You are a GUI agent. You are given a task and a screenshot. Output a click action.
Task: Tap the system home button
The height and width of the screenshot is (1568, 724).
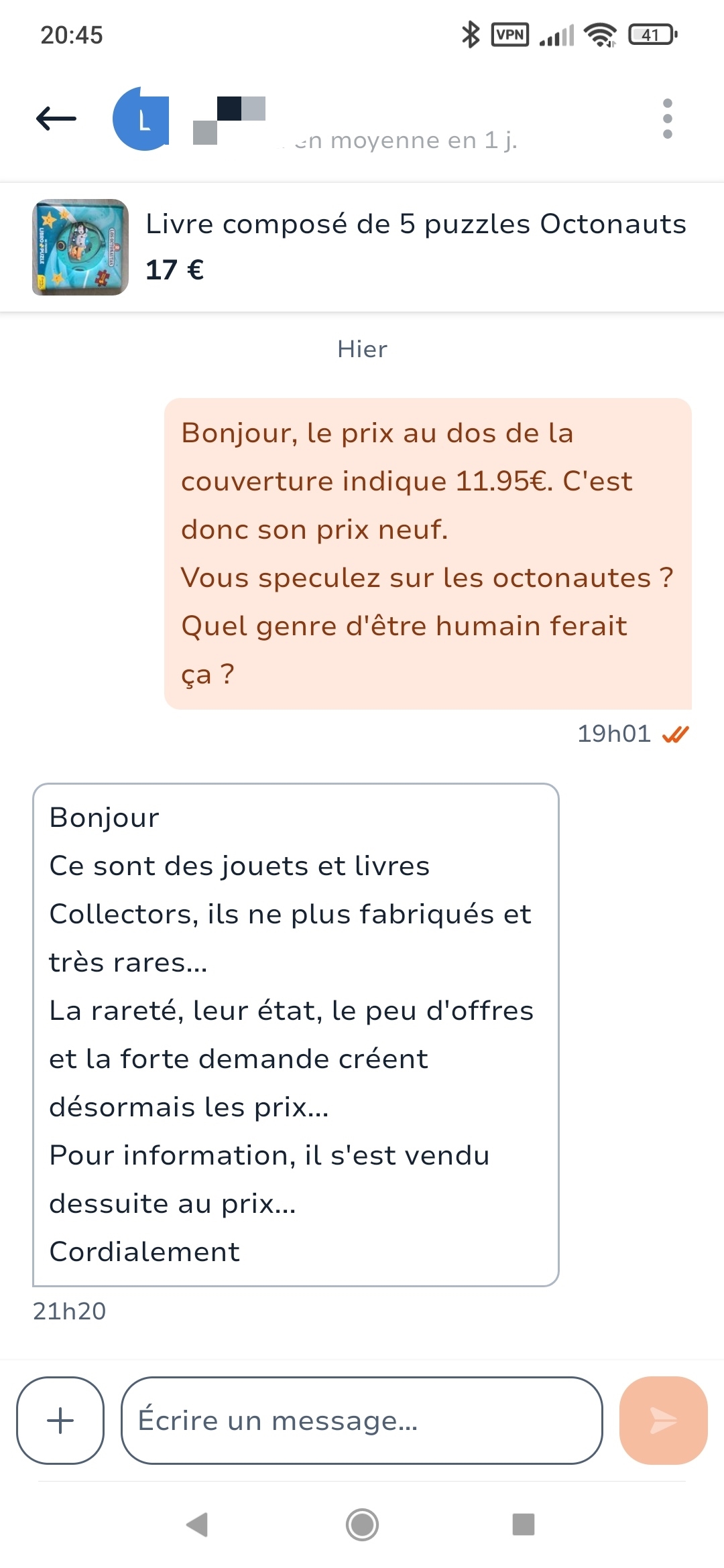362,1524
